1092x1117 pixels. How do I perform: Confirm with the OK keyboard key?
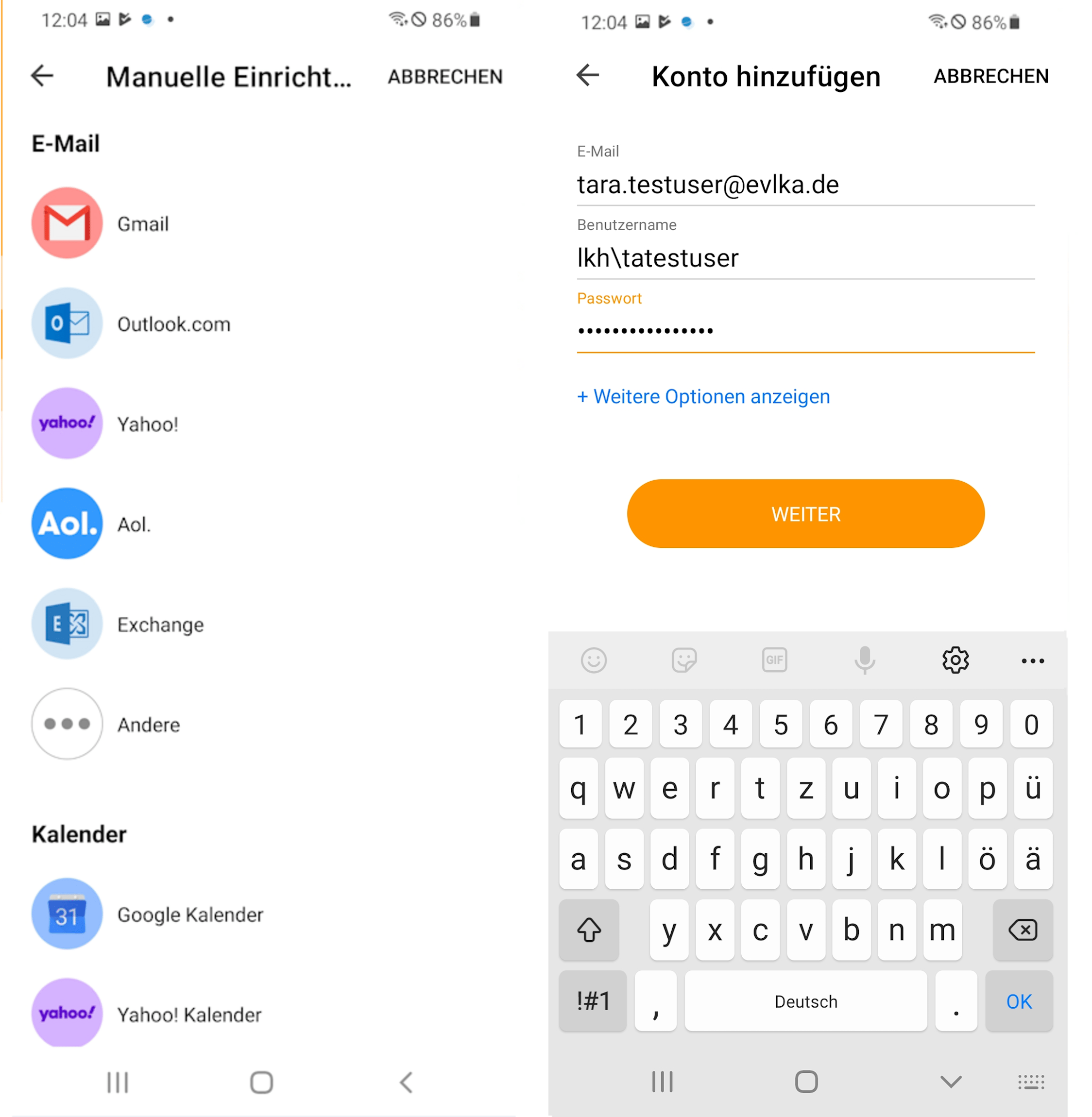coord(1019,1001)
